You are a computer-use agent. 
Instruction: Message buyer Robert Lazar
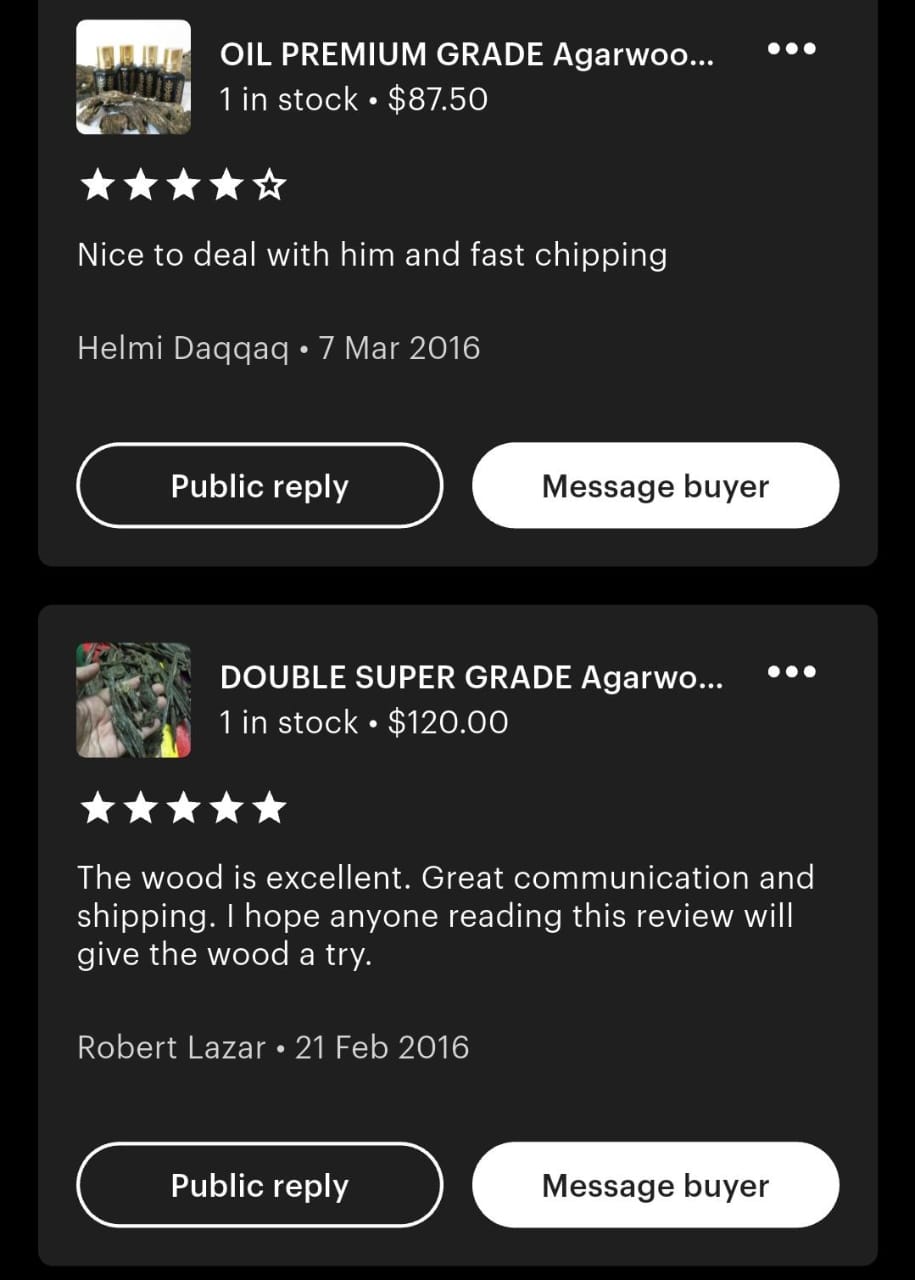point(655,1185)
